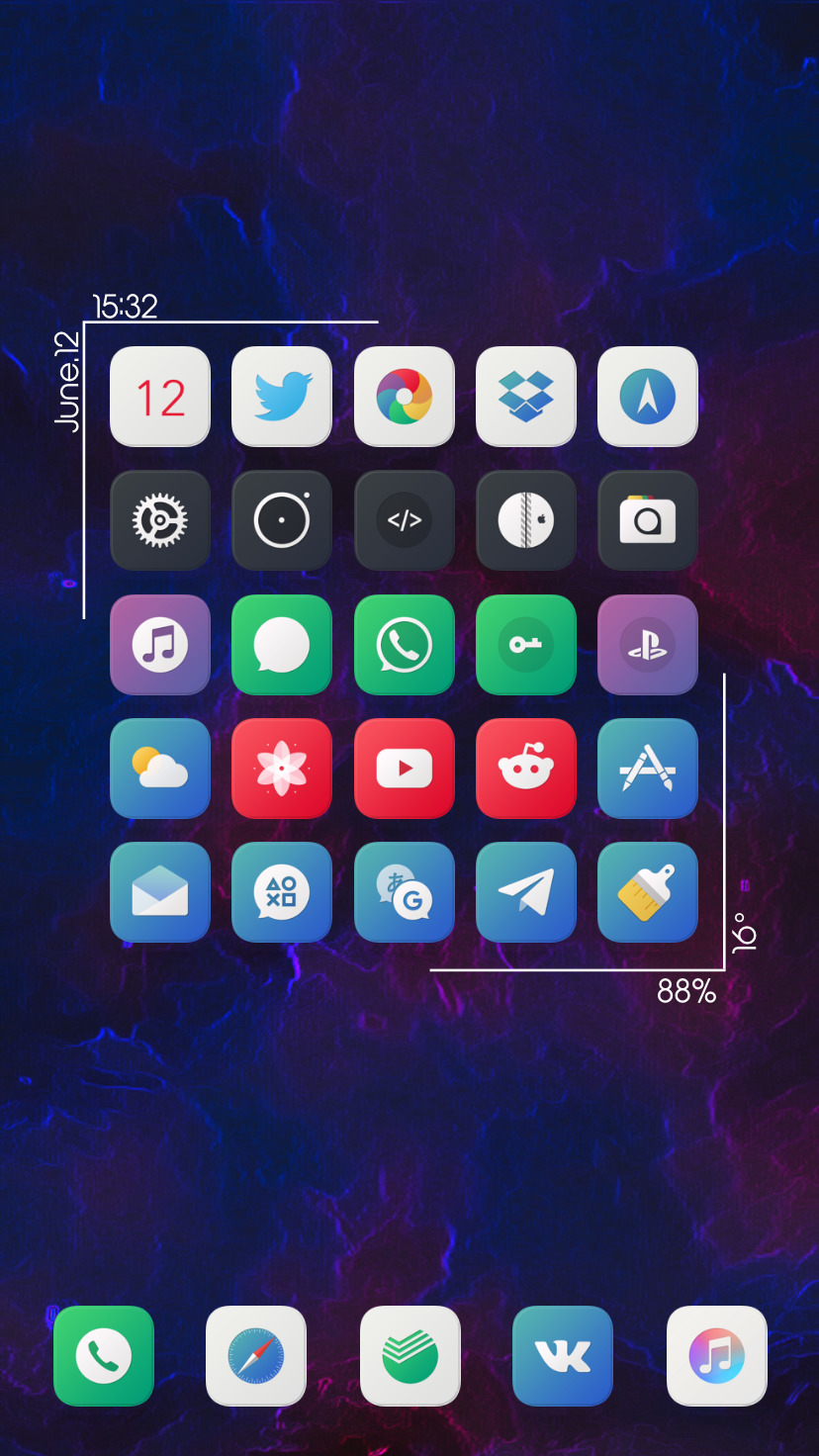The image size is (819, 1456).
Task: Open the App Store
Action: 648,769
